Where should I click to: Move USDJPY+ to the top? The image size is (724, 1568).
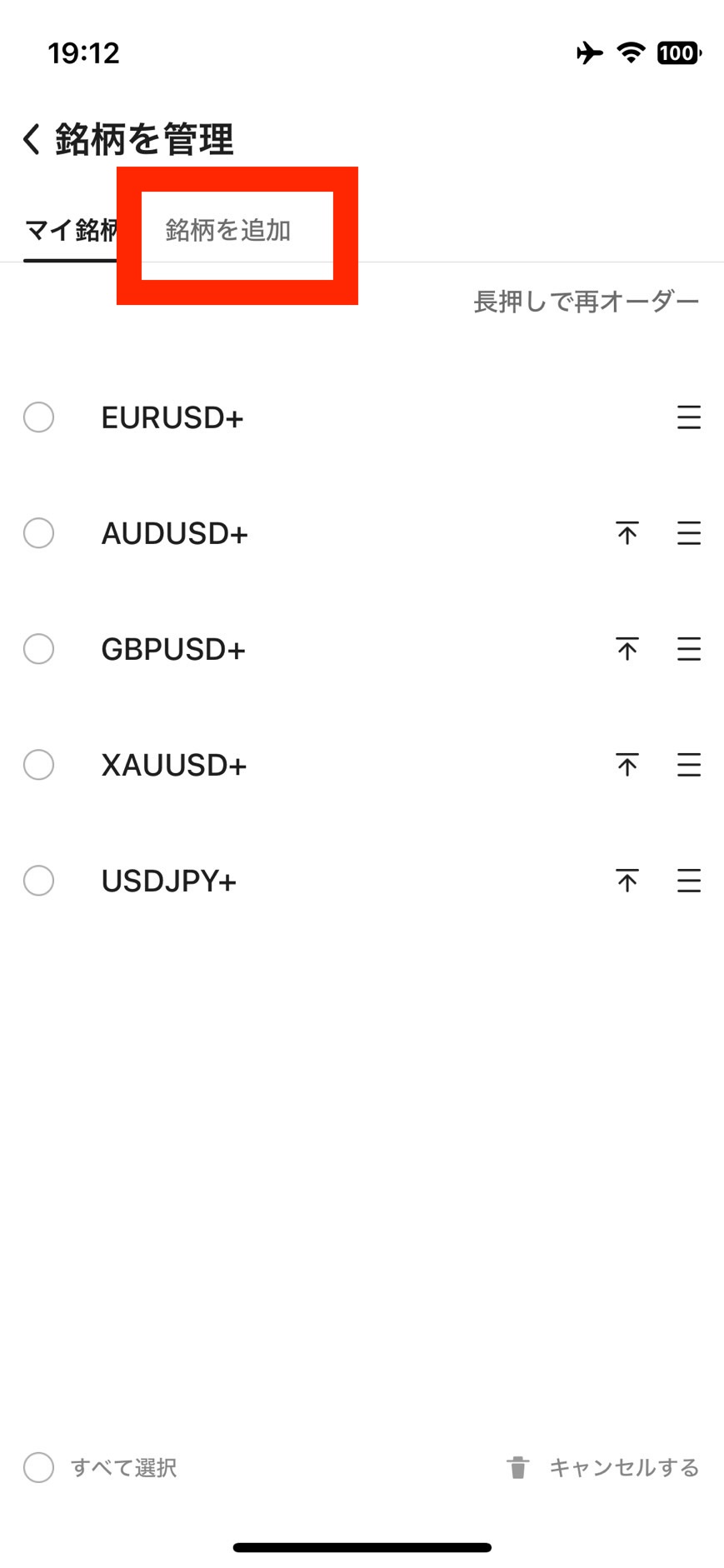coord(627,881)
